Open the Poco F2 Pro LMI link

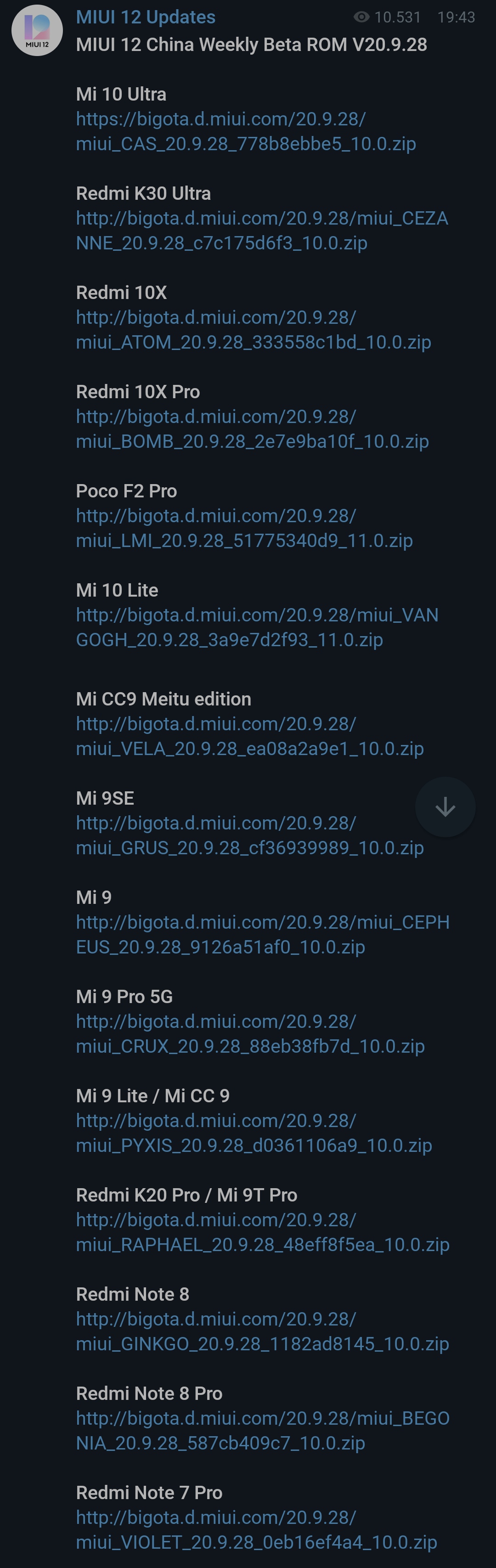click(244, 528)
